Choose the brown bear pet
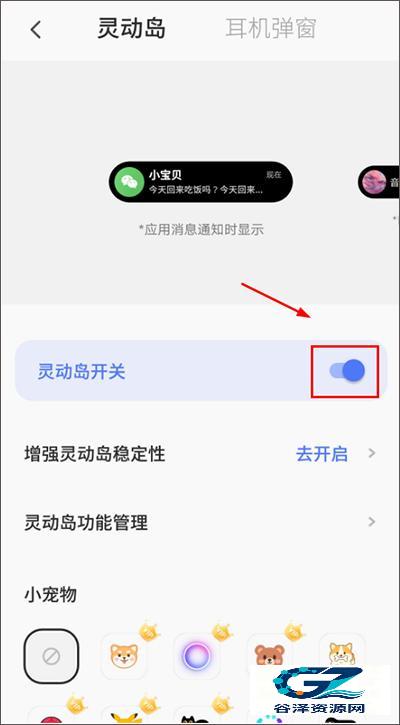Screen dimensions: 400x725 coord(270,654)
